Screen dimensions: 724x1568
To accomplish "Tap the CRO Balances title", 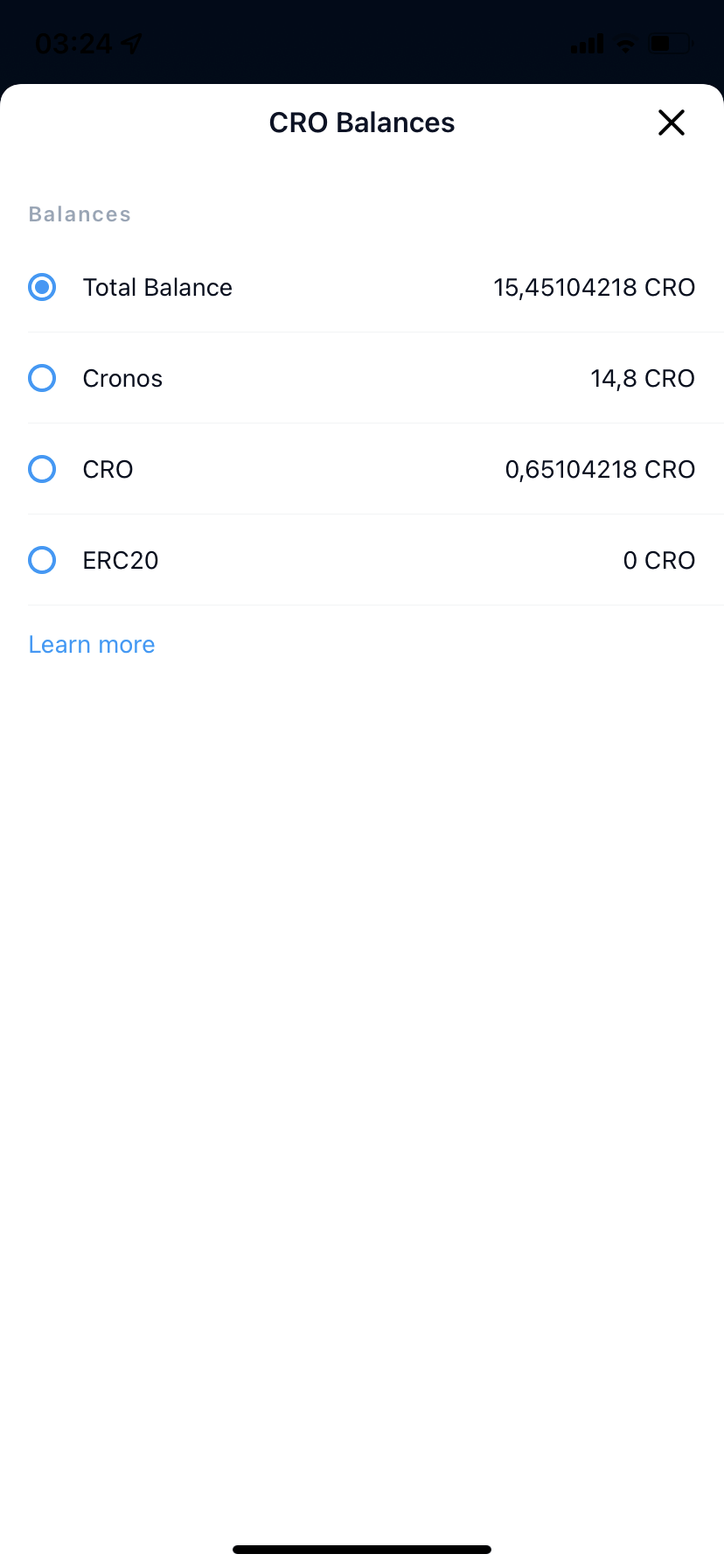I will (x=362, y=122).
